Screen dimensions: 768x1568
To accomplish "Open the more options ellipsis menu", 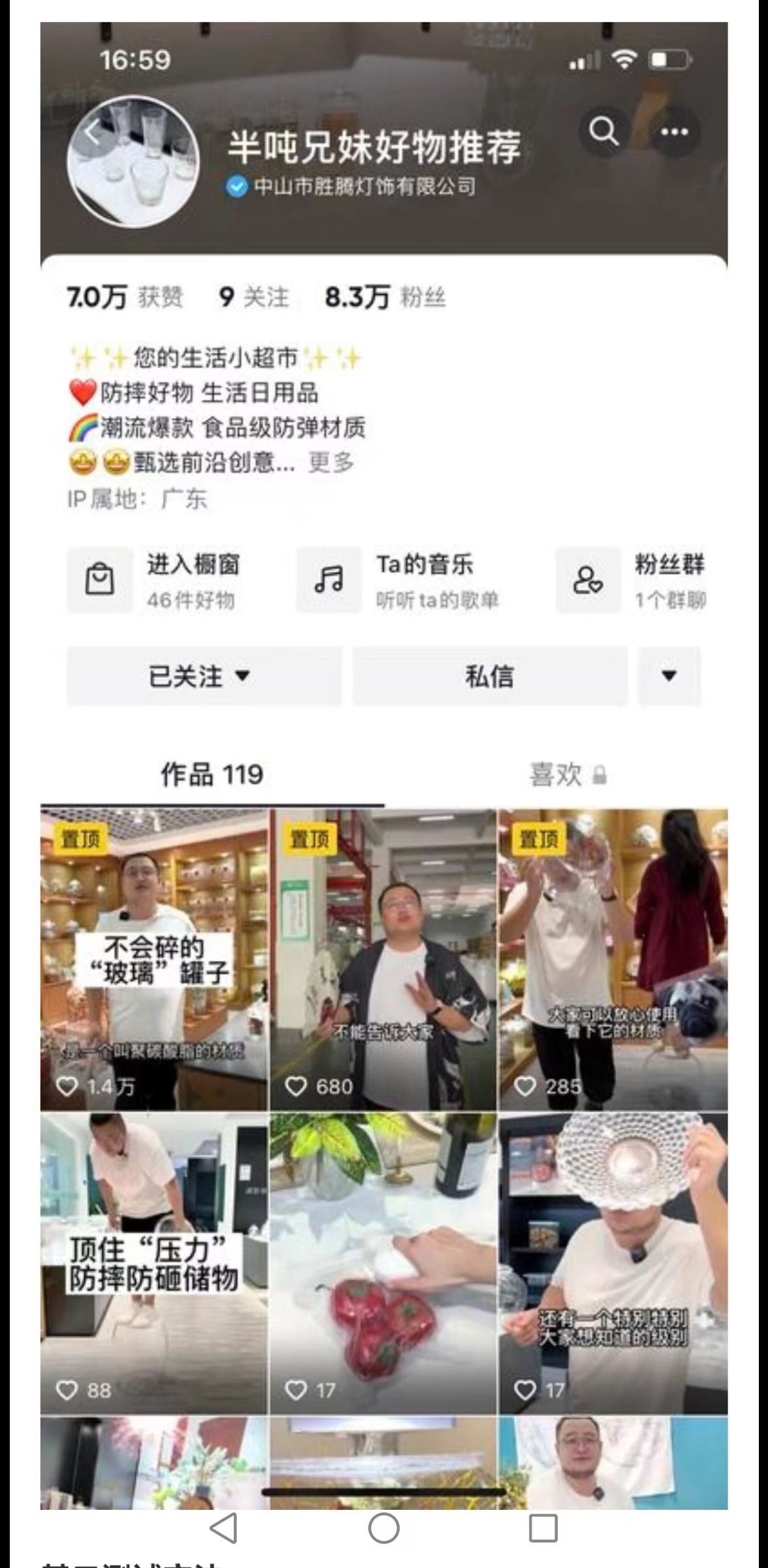I will click(x=673, y=132).
